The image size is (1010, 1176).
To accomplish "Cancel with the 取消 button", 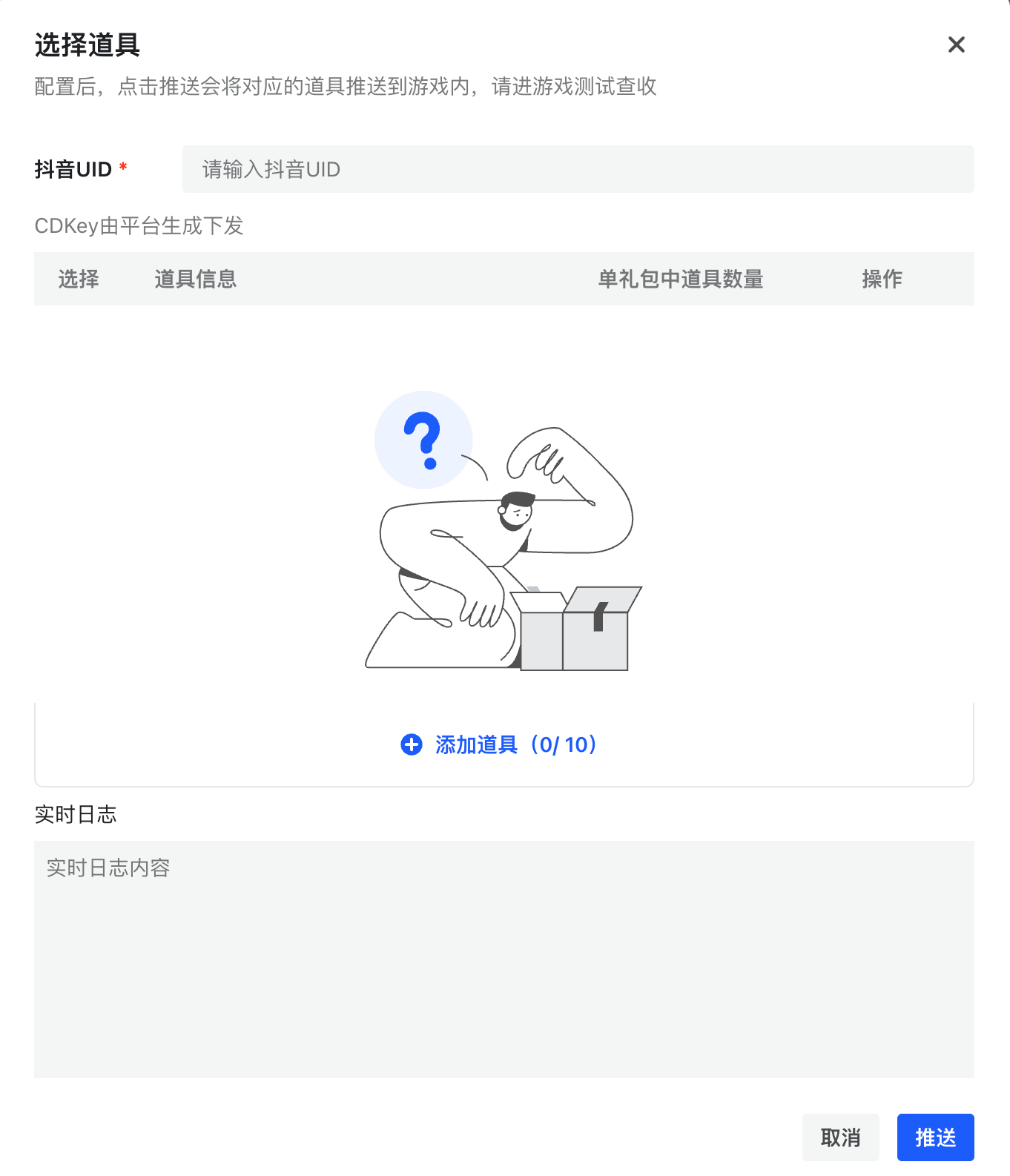I will click(x=840, y=1137).
